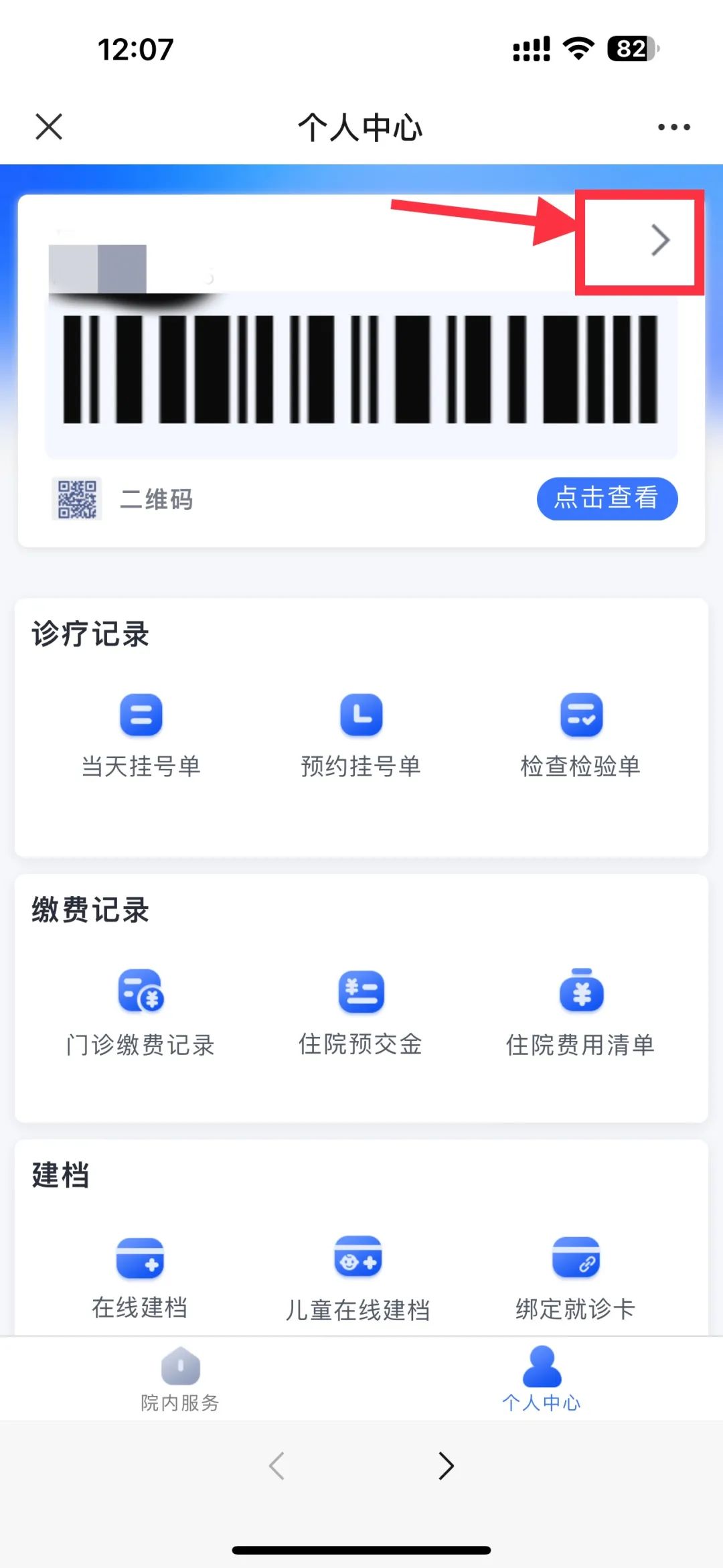This screenshot has height=1568, width=723.
Task: Go back with the browser back arrow
Action: (276, 1466)
